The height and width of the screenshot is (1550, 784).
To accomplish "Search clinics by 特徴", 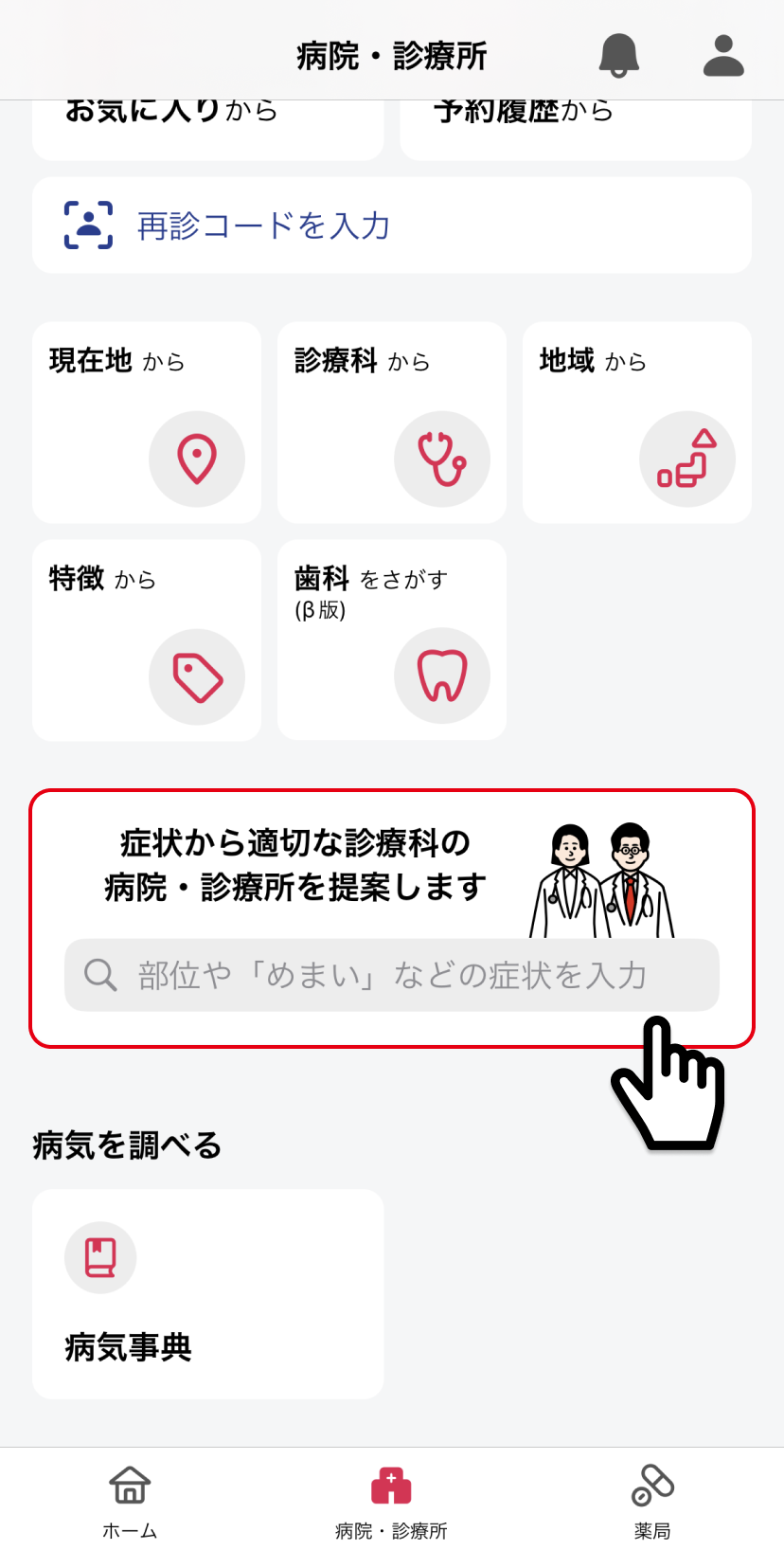I will click(x=147, y=640).
